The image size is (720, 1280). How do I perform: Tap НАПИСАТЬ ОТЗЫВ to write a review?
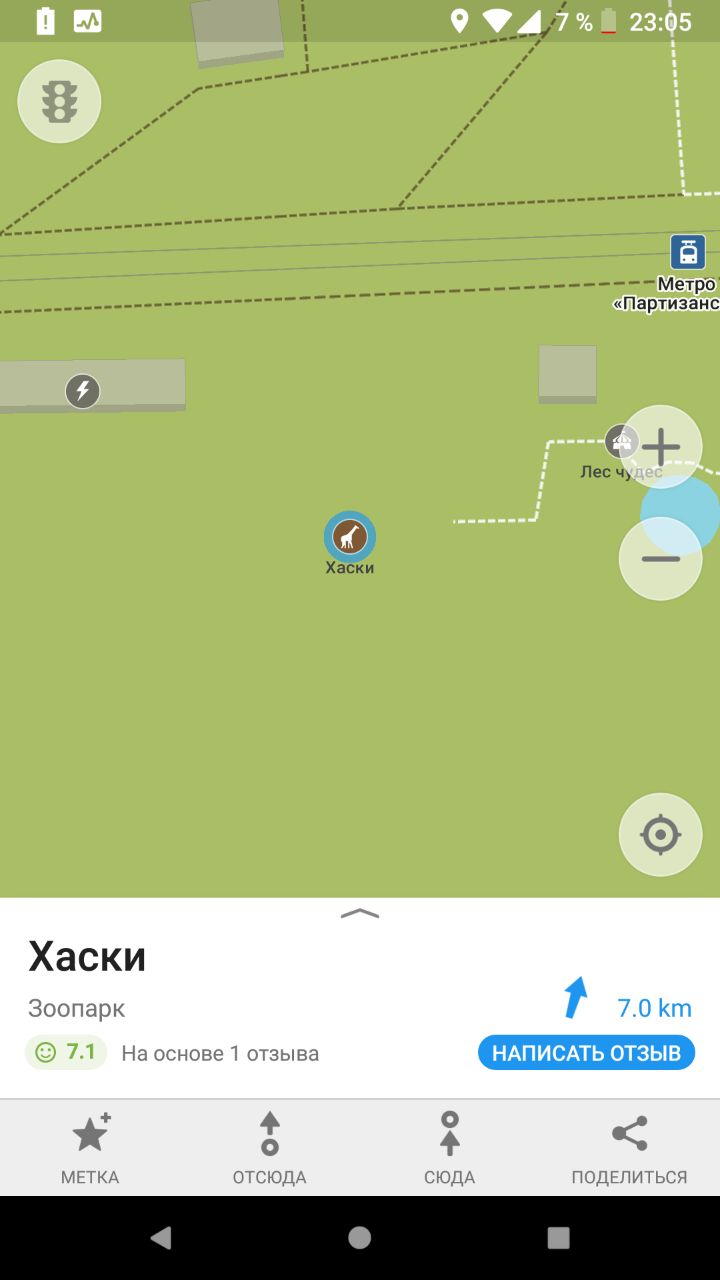[586, 1053]
